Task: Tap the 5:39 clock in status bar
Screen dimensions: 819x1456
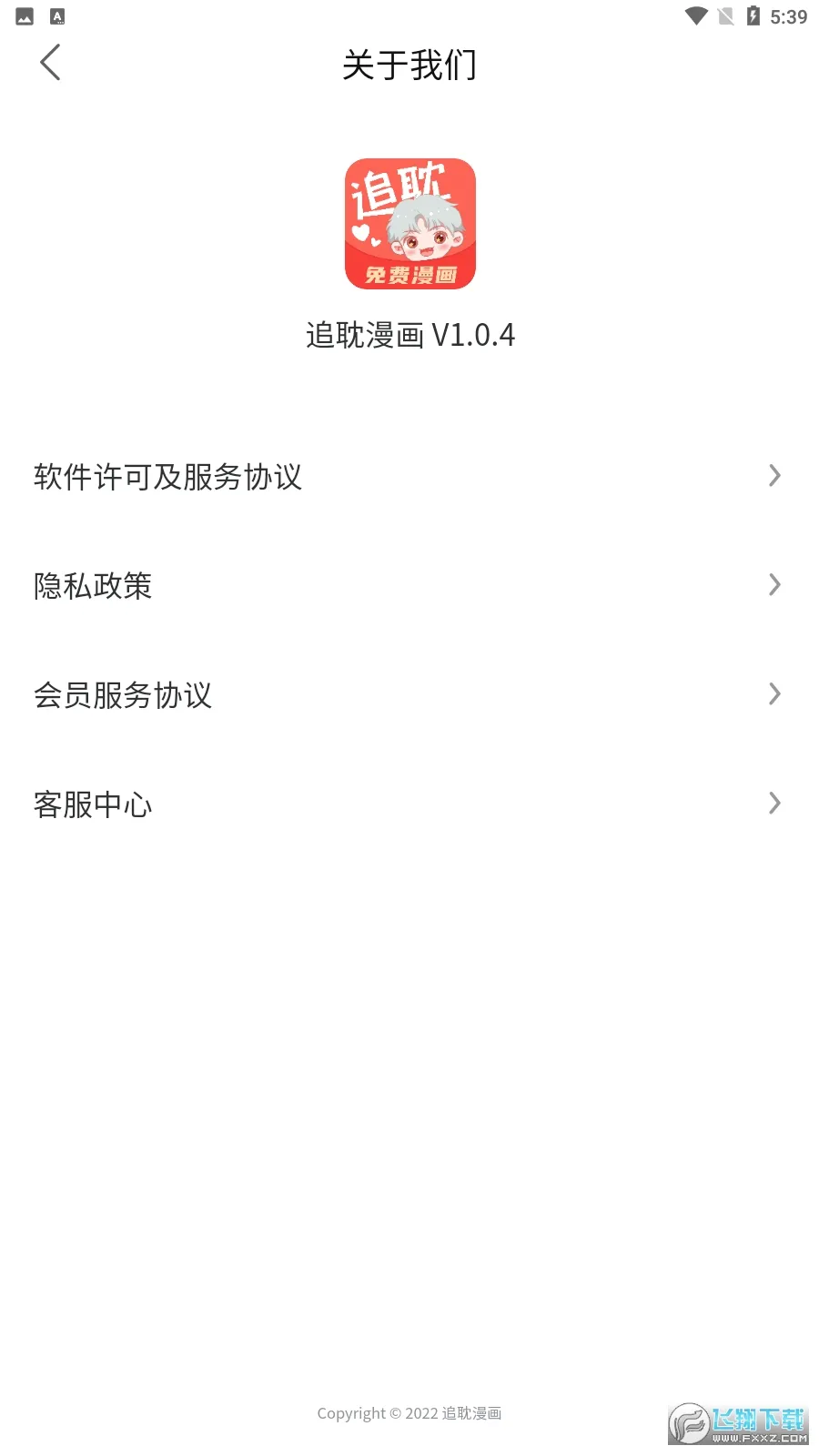Action: click(x=788, y=15)
